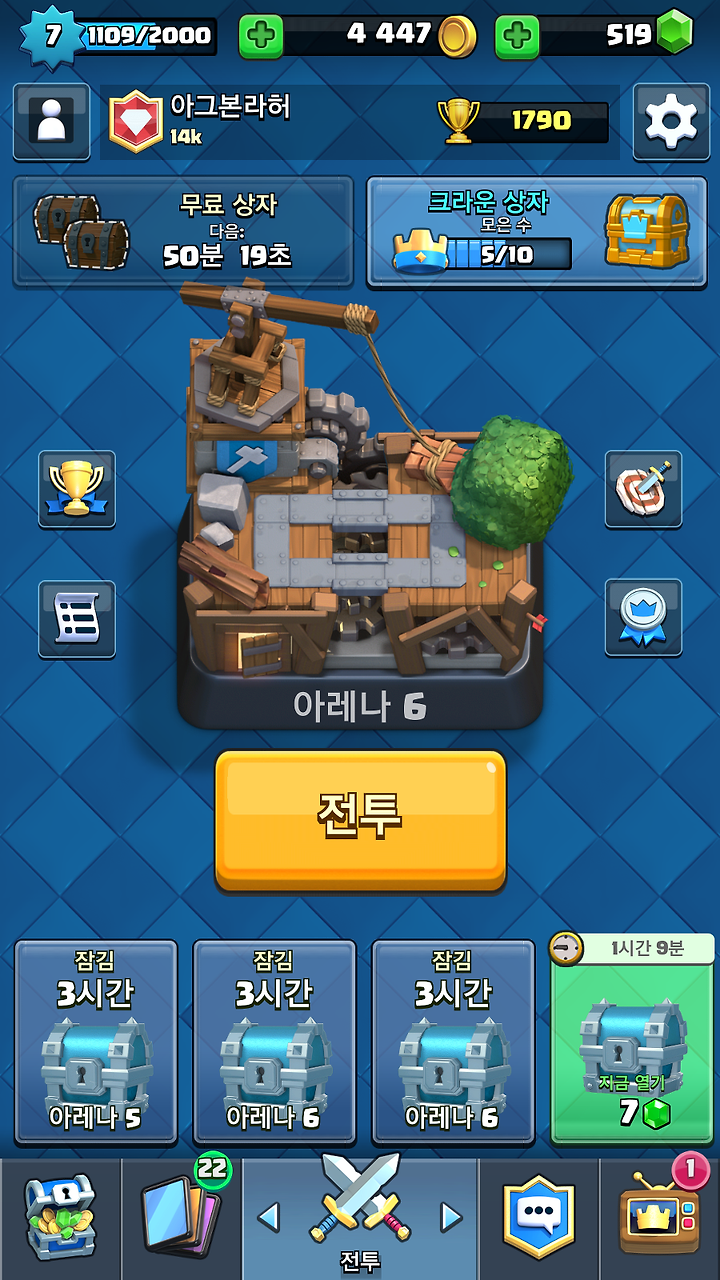Open the training target icon
The height and width of the screenshot is (1280, 720).
pos(643,489)
